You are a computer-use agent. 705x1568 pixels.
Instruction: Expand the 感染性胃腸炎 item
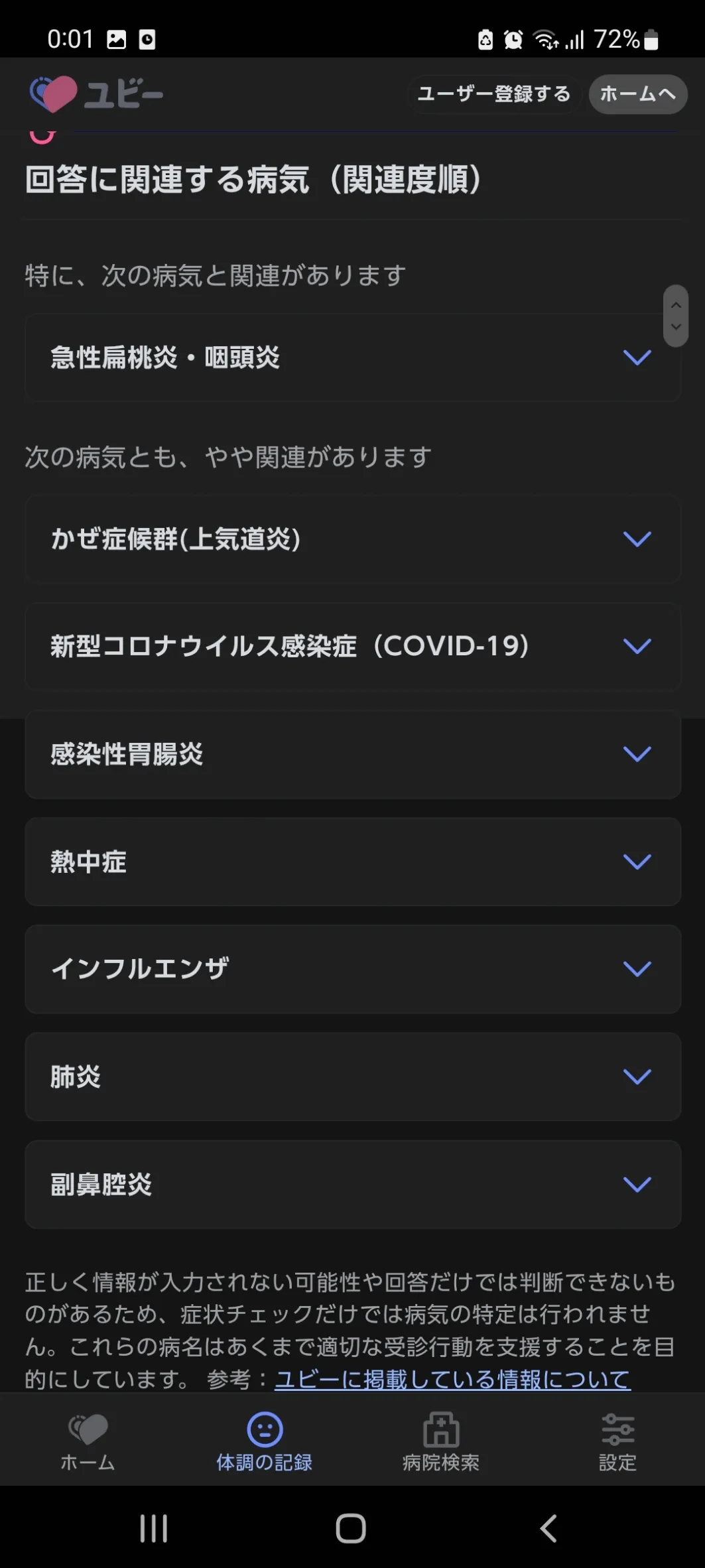coord(353,754)
